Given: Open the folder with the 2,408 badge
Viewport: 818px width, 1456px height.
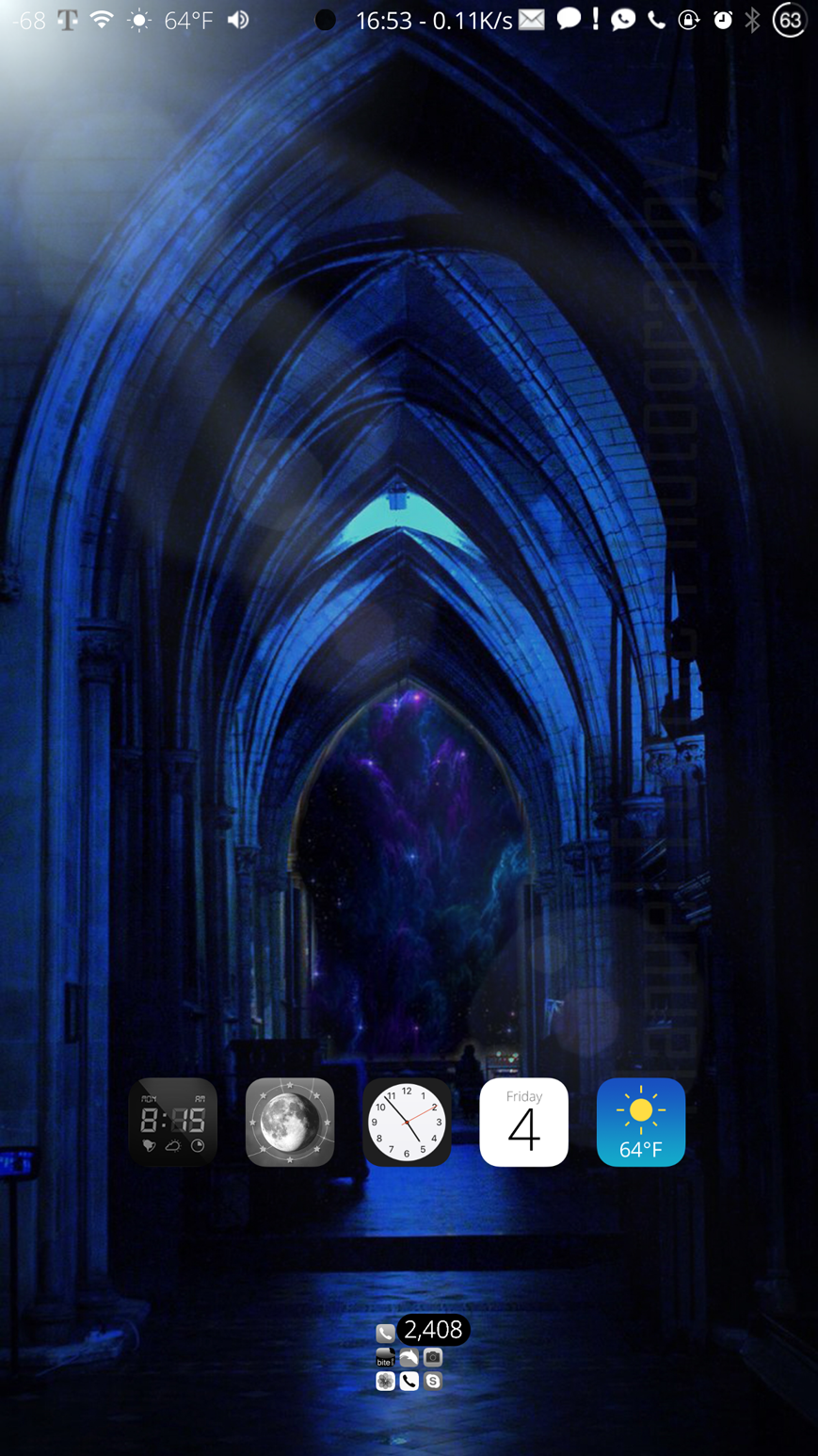Looking at the screenshot, I should coord(409,1357).
